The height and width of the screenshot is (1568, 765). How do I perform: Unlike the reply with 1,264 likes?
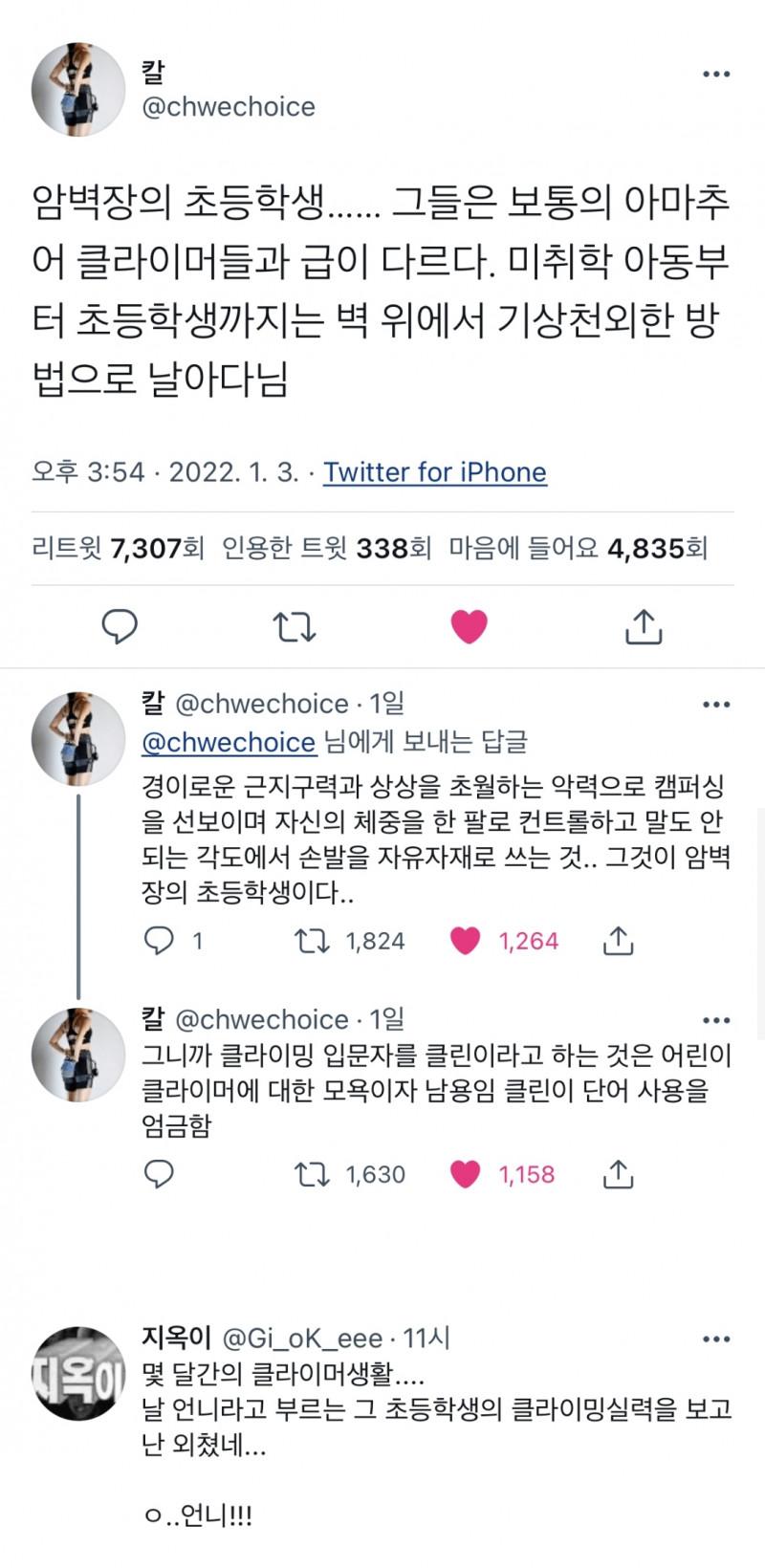pos(465,941)
